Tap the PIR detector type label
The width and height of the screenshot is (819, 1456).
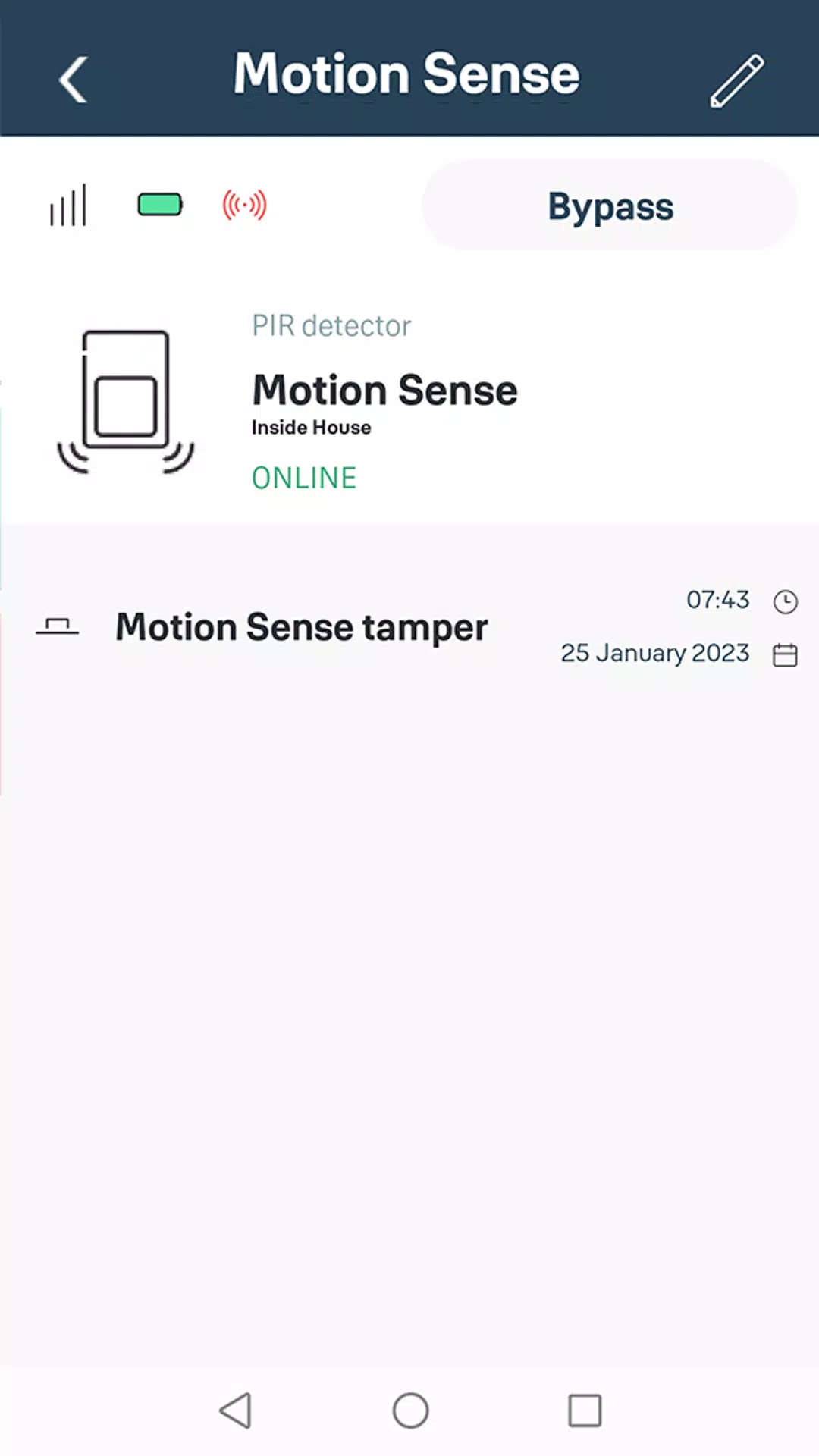[331, 325]
